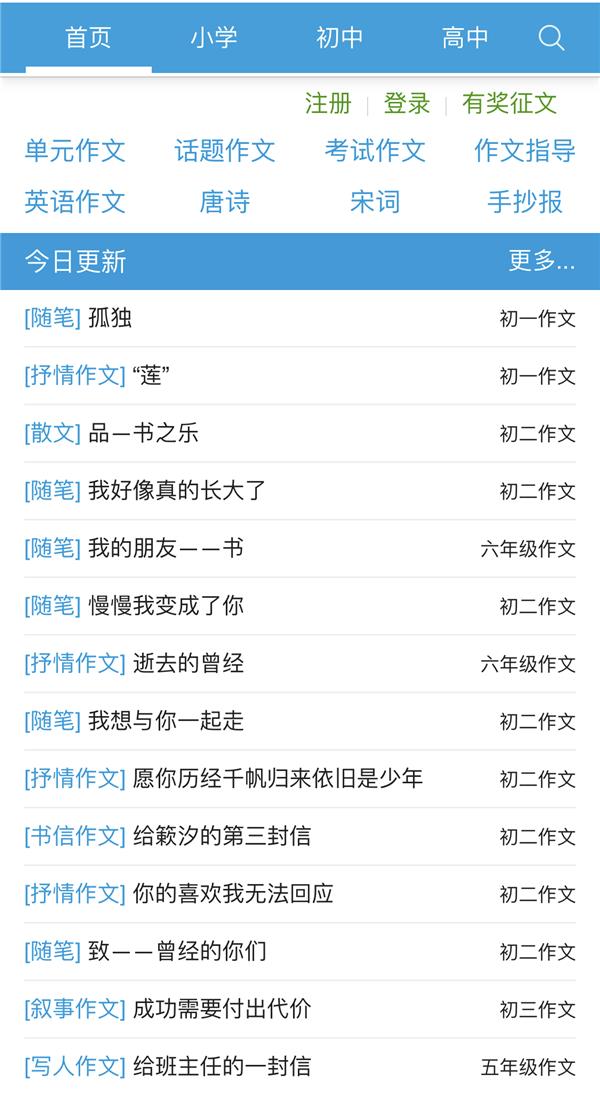Viewport: 600px width, 1100px height.
Task: Open the essay 我好像真的长大了
Action: (177, 490)
